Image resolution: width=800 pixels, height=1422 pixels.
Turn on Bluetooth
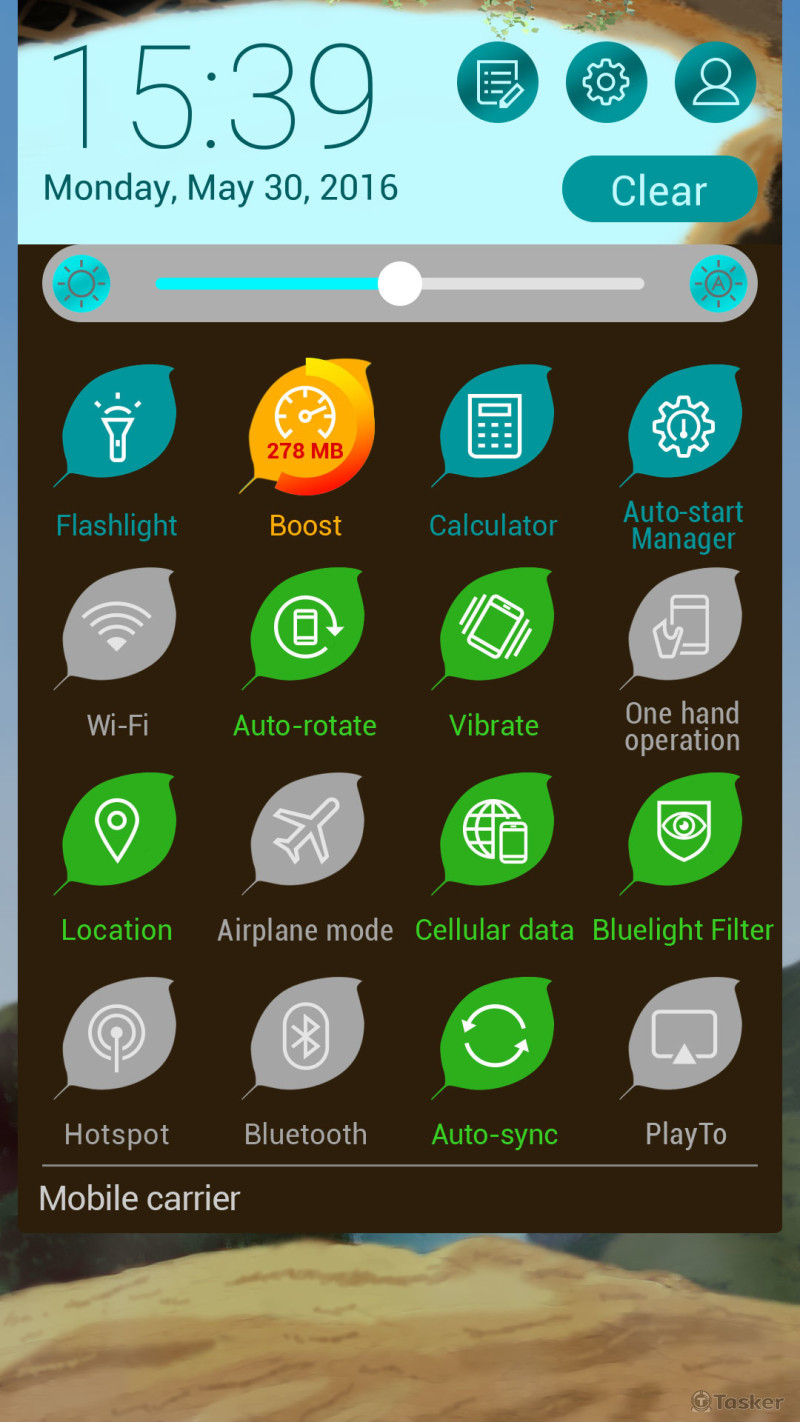(x=305, y=1037)
